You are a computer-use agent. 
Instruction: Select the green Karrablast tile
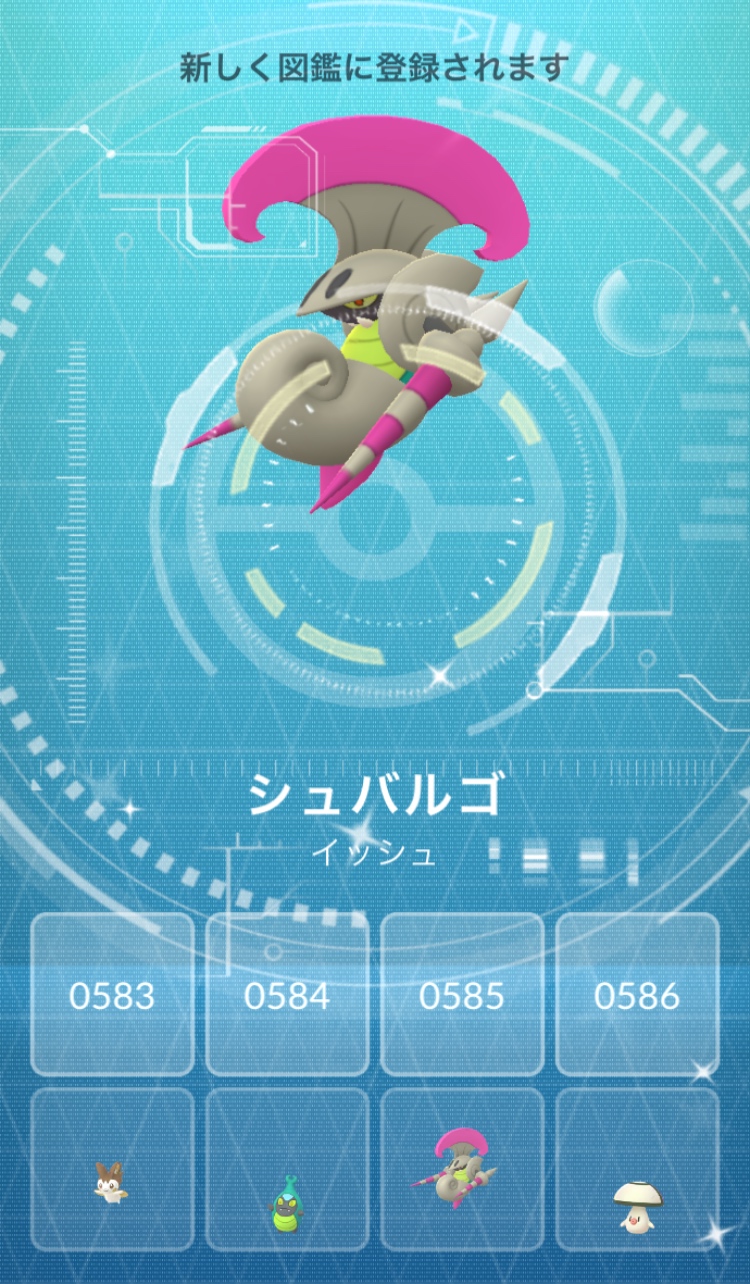pos(287,1170)
